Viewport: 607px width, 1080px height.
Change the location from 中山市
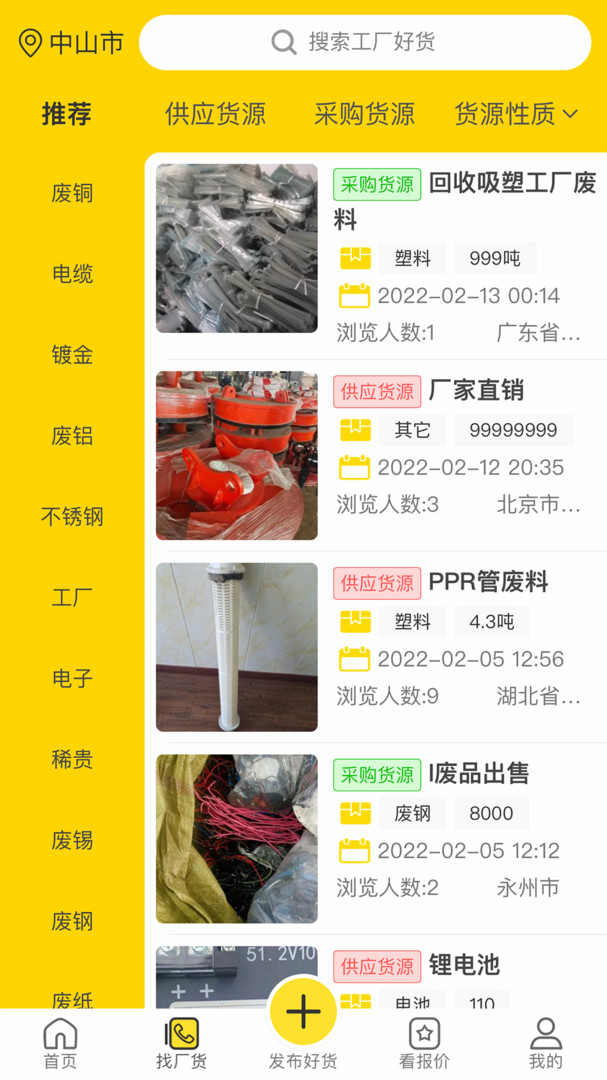point(71,43)
